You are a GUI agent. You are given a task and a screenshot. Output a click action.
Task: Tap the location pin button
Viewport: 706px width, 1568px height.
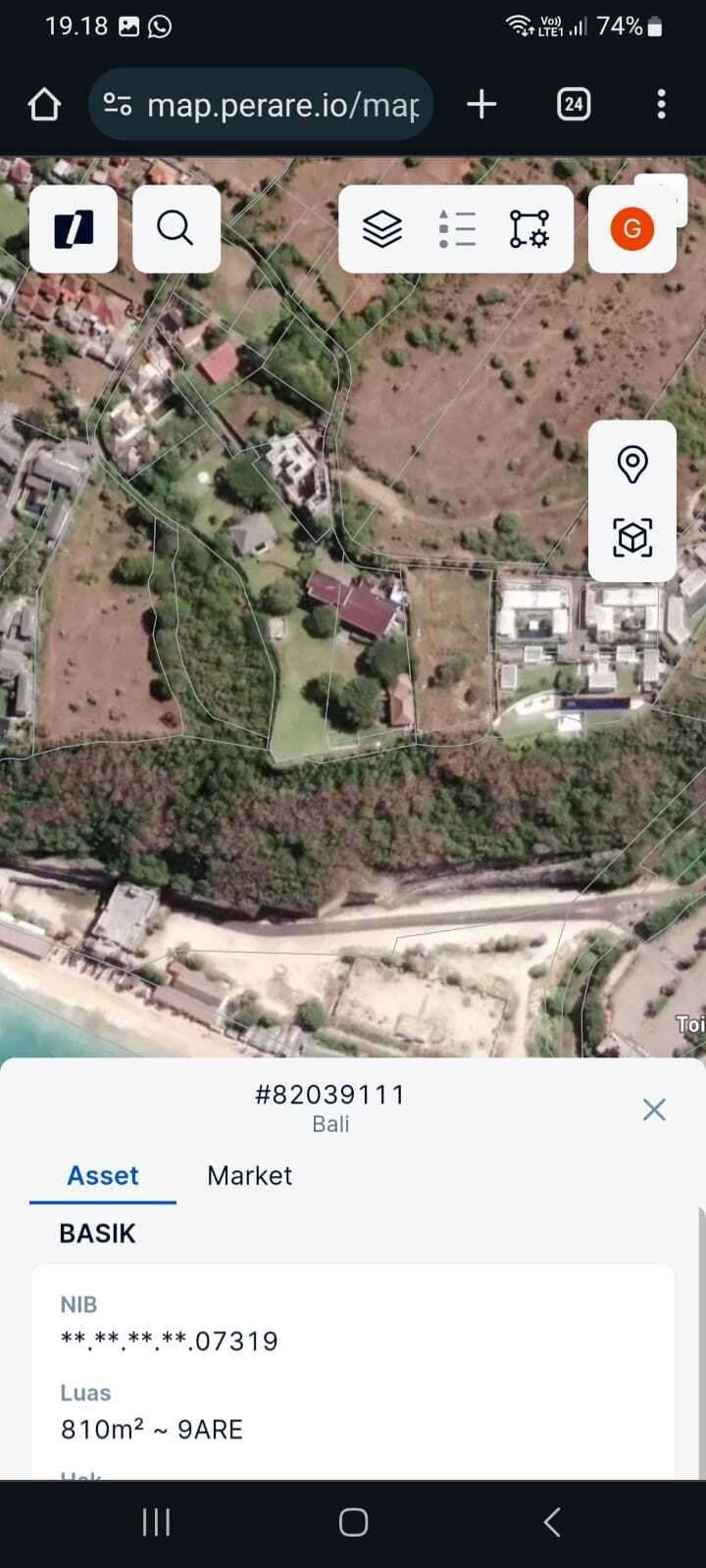tap(632, 464)
